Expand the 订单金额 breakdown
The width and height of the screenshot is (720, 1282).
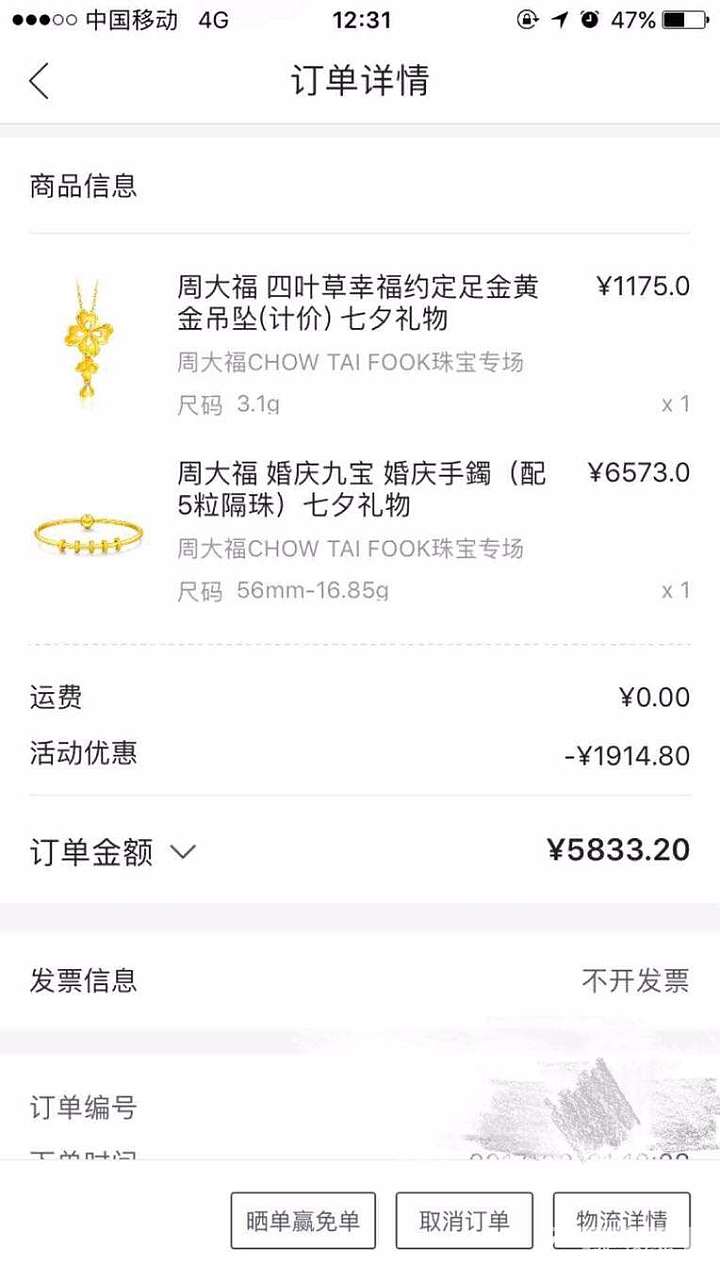click(183, 852)
